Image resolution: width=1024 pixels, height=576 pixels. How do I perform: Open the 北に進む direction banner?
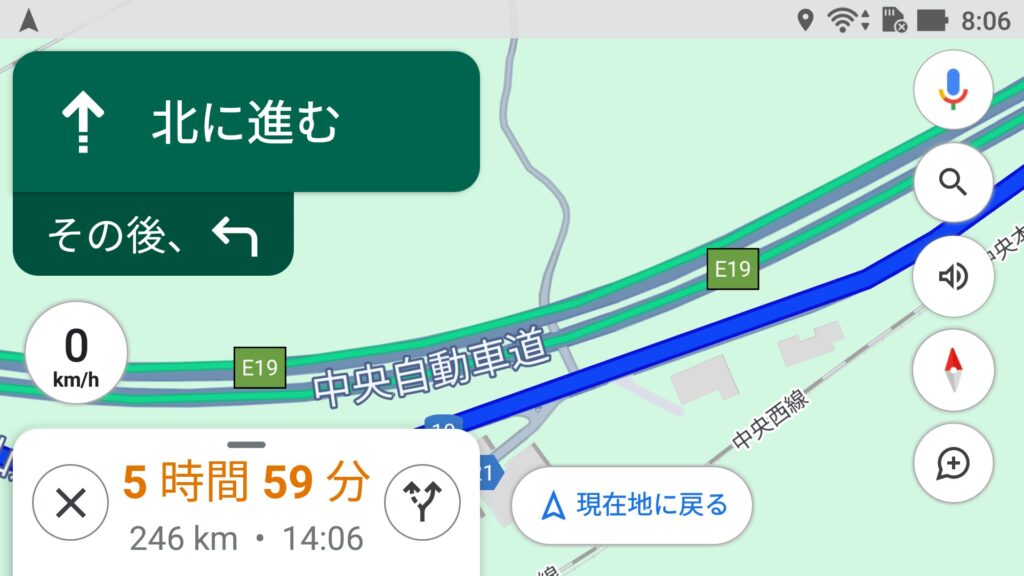[246, 122]
